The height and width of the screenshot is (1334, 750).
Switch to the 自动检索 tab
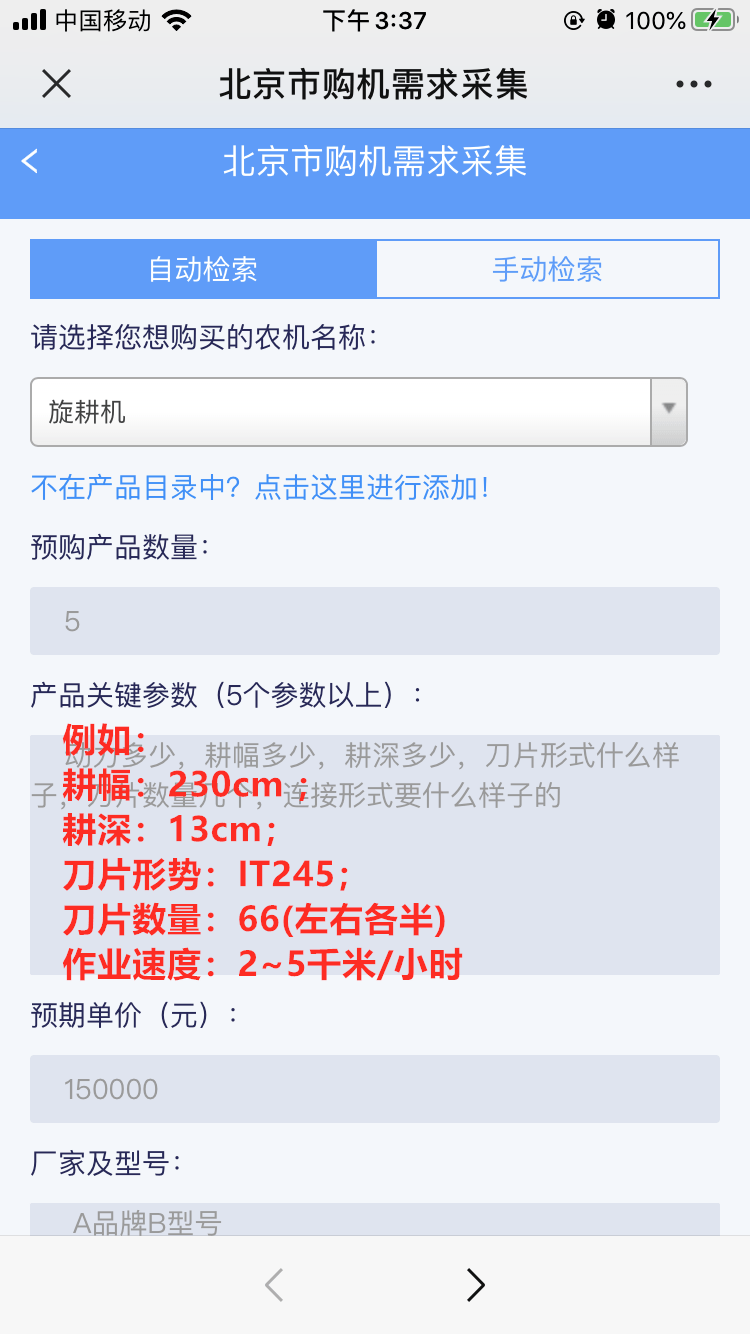(203, 269)
